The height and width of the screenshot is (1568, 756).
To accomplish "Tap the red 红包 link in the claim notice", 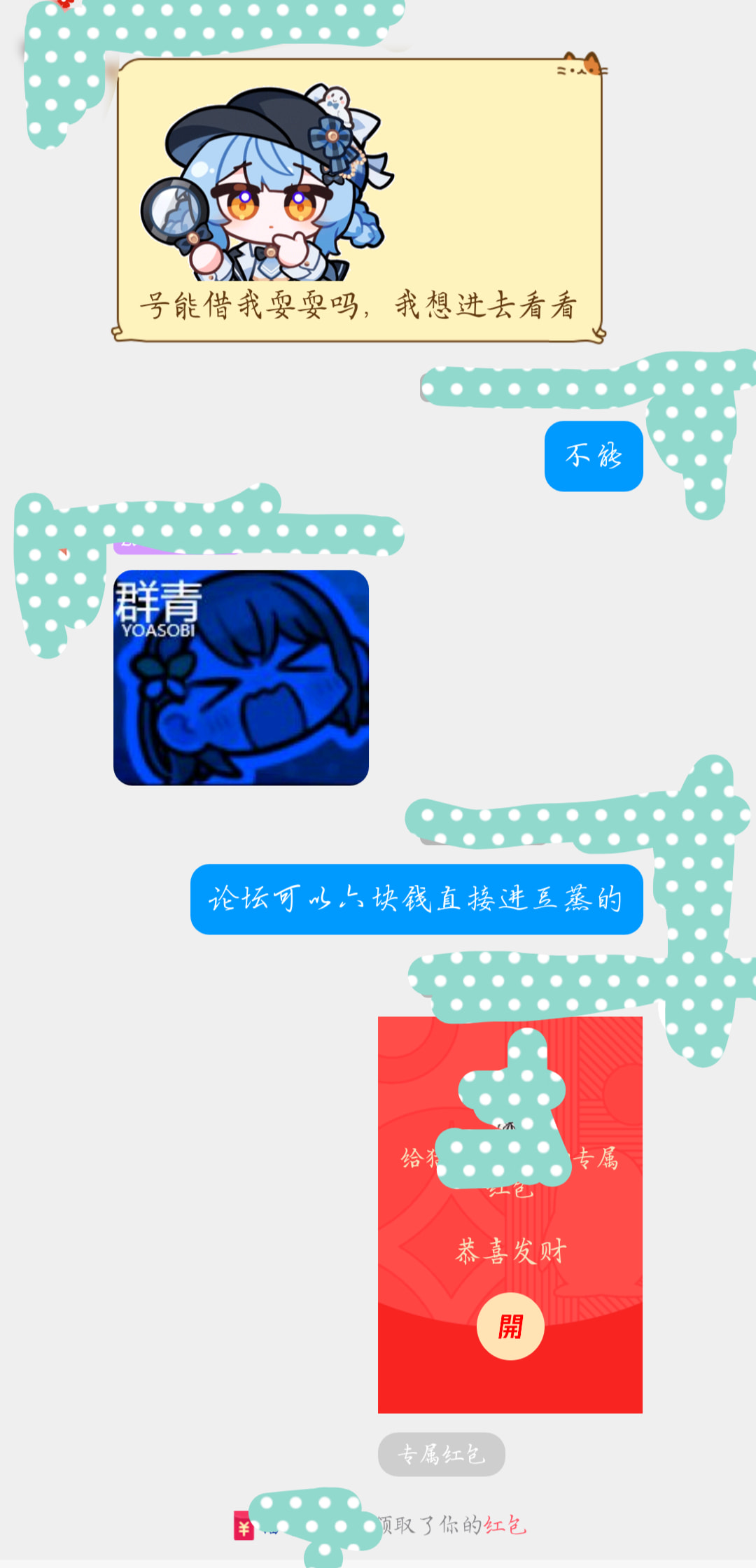I will (x=505, y=1525).
